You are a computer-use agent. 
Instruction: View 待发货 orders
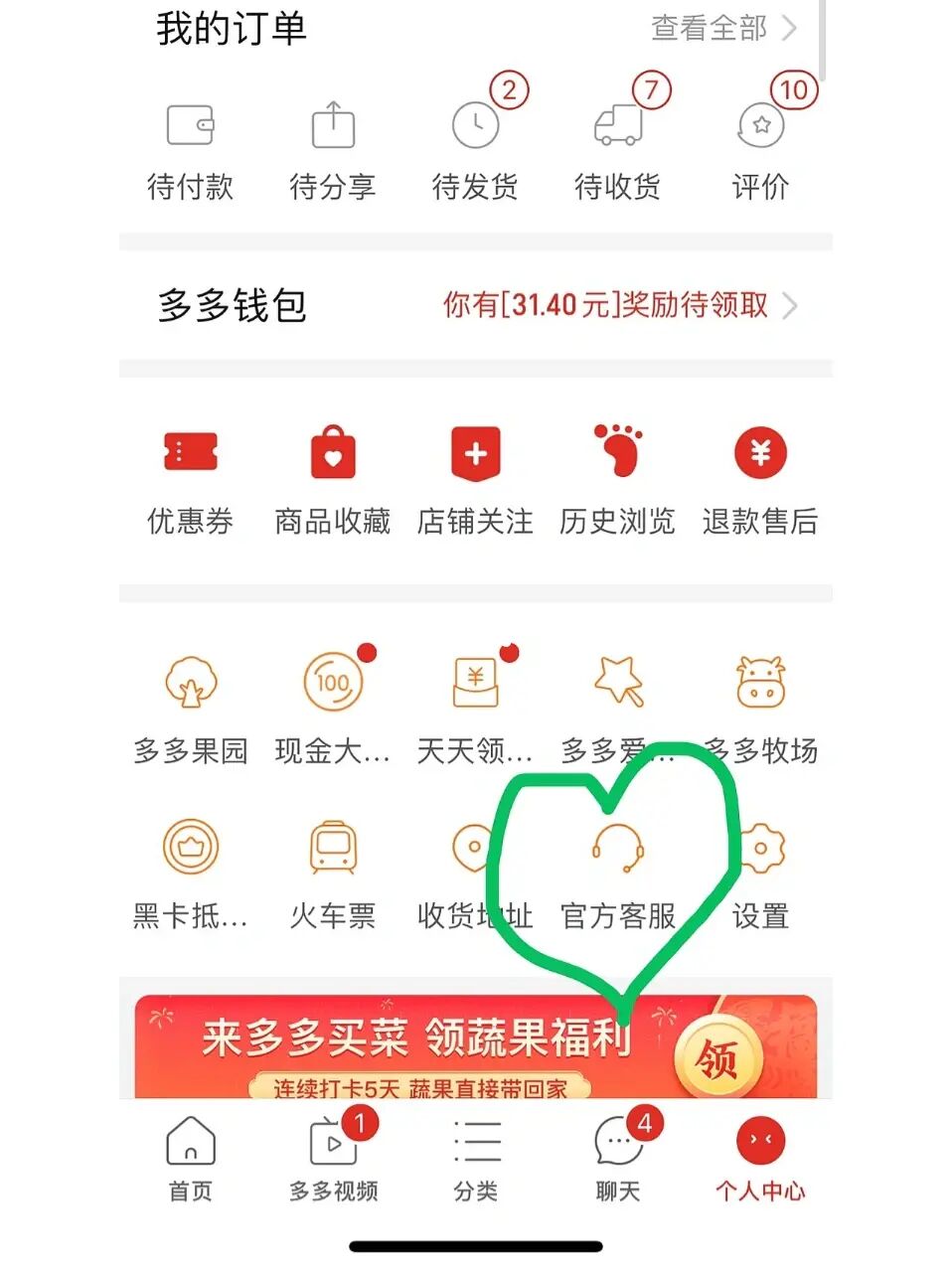point(475,149)
